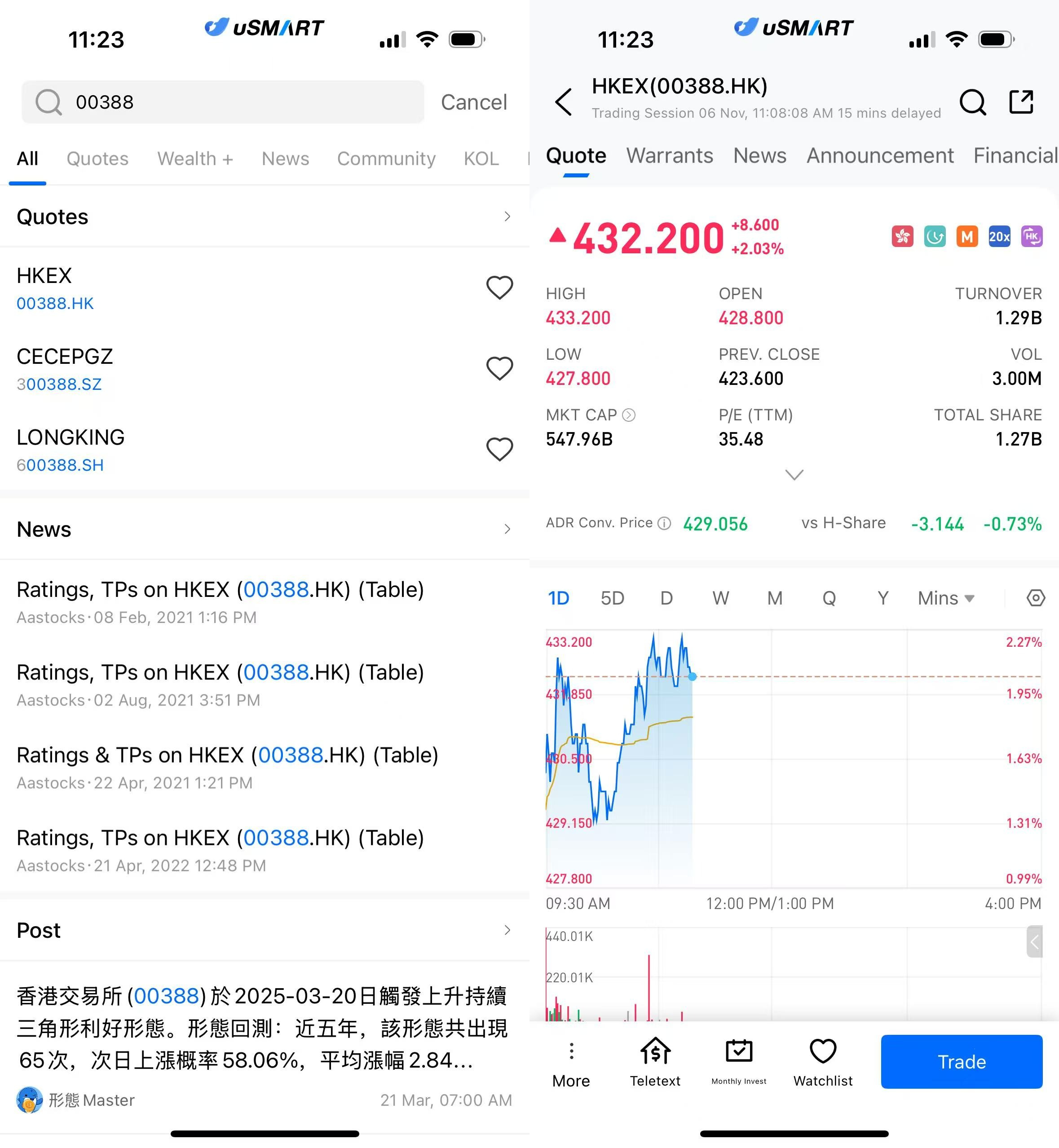This screenshot has height=1148, width=1059.
Task: Expand more quote details with down chevron
Action: tap(794, 475)
